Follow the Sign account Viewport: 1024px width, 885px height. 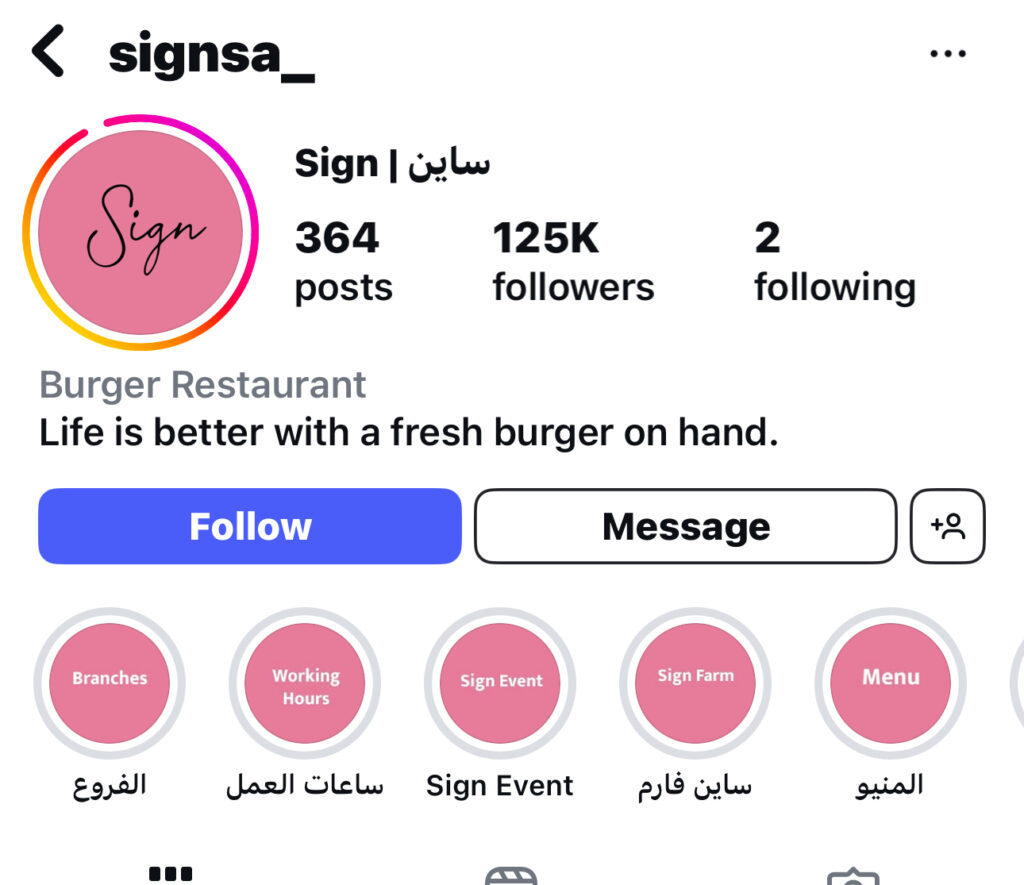click(x=250, y=526)
